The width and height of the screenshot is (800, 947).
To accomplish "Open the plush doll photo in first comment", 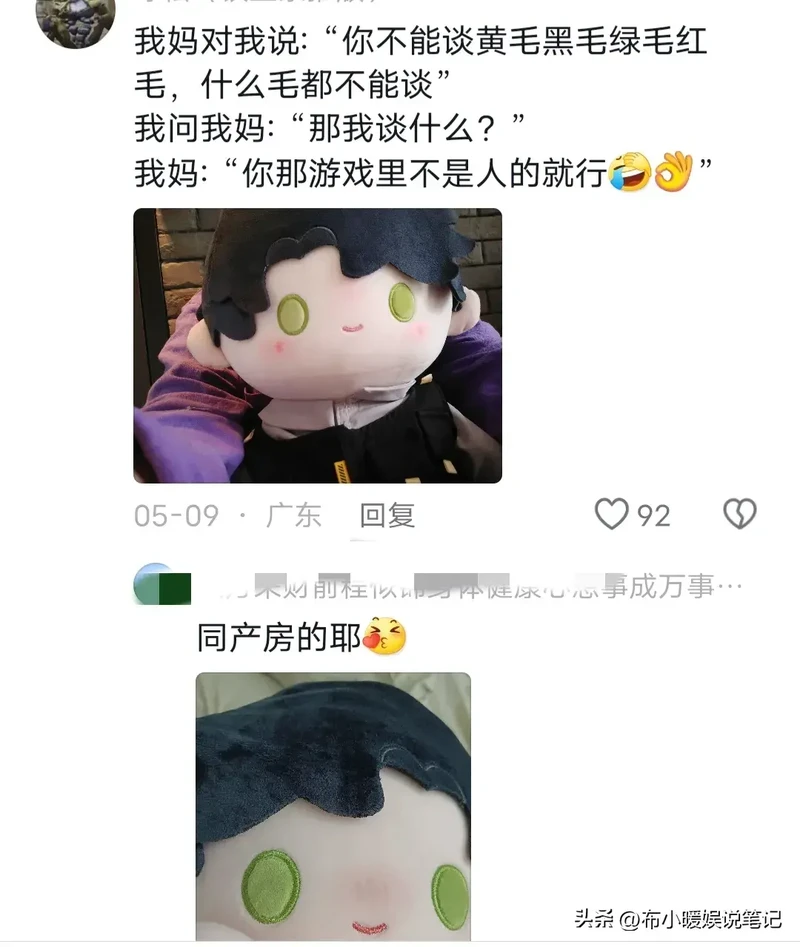I will tap(317, 345).
